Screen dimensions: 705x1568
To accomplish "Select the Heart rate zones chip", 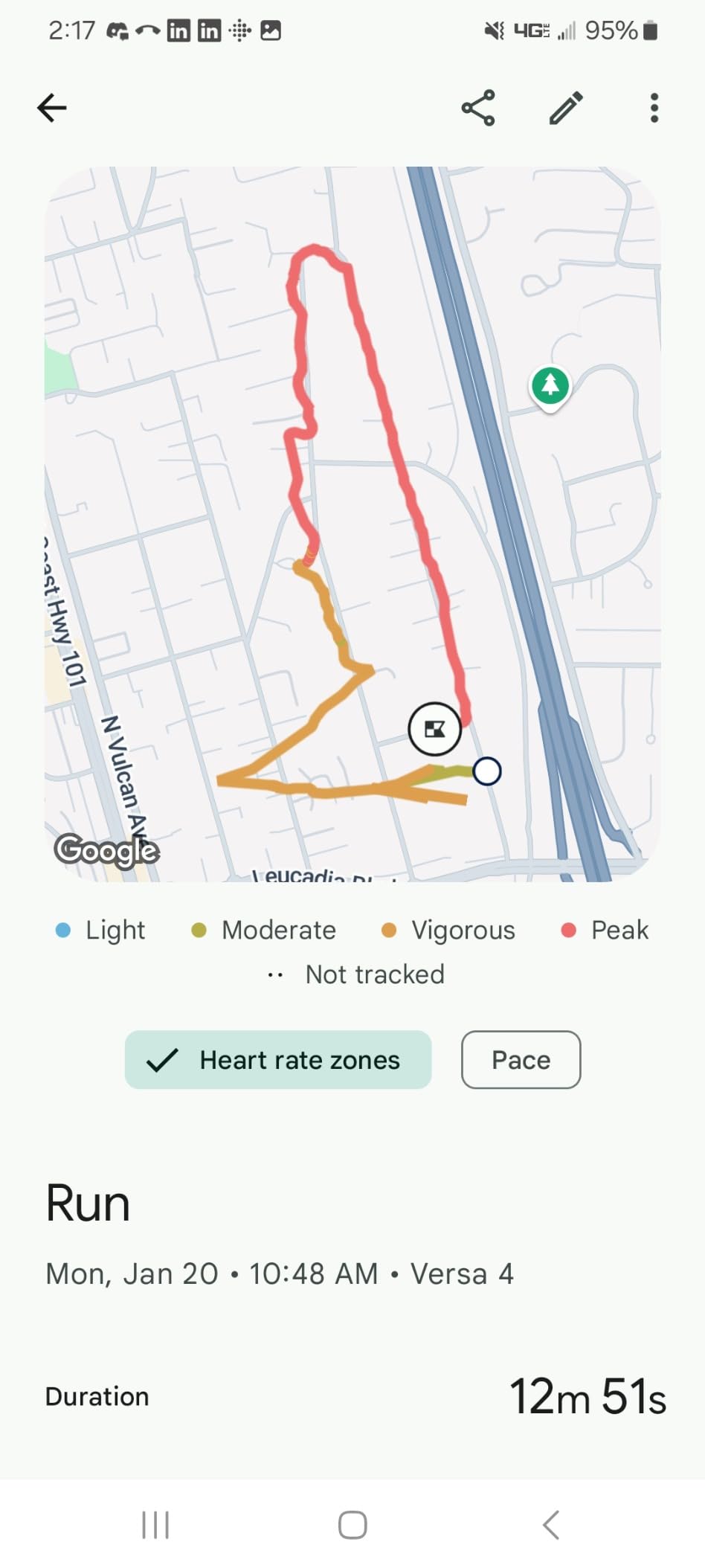I will click(278, 1059).
